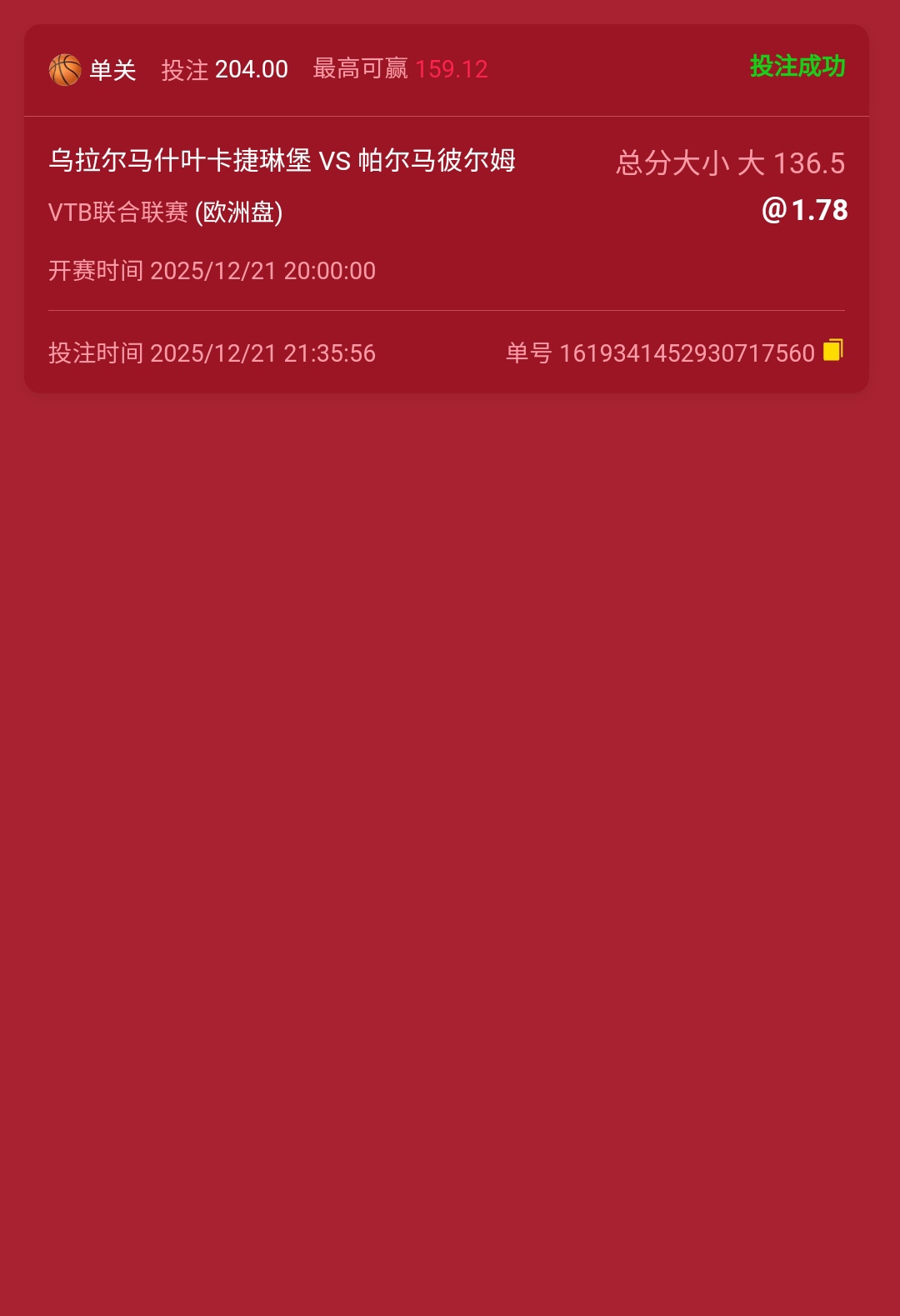Click the 单号 order number label
Screen dimensions: 900x1316
coord(531,353)
